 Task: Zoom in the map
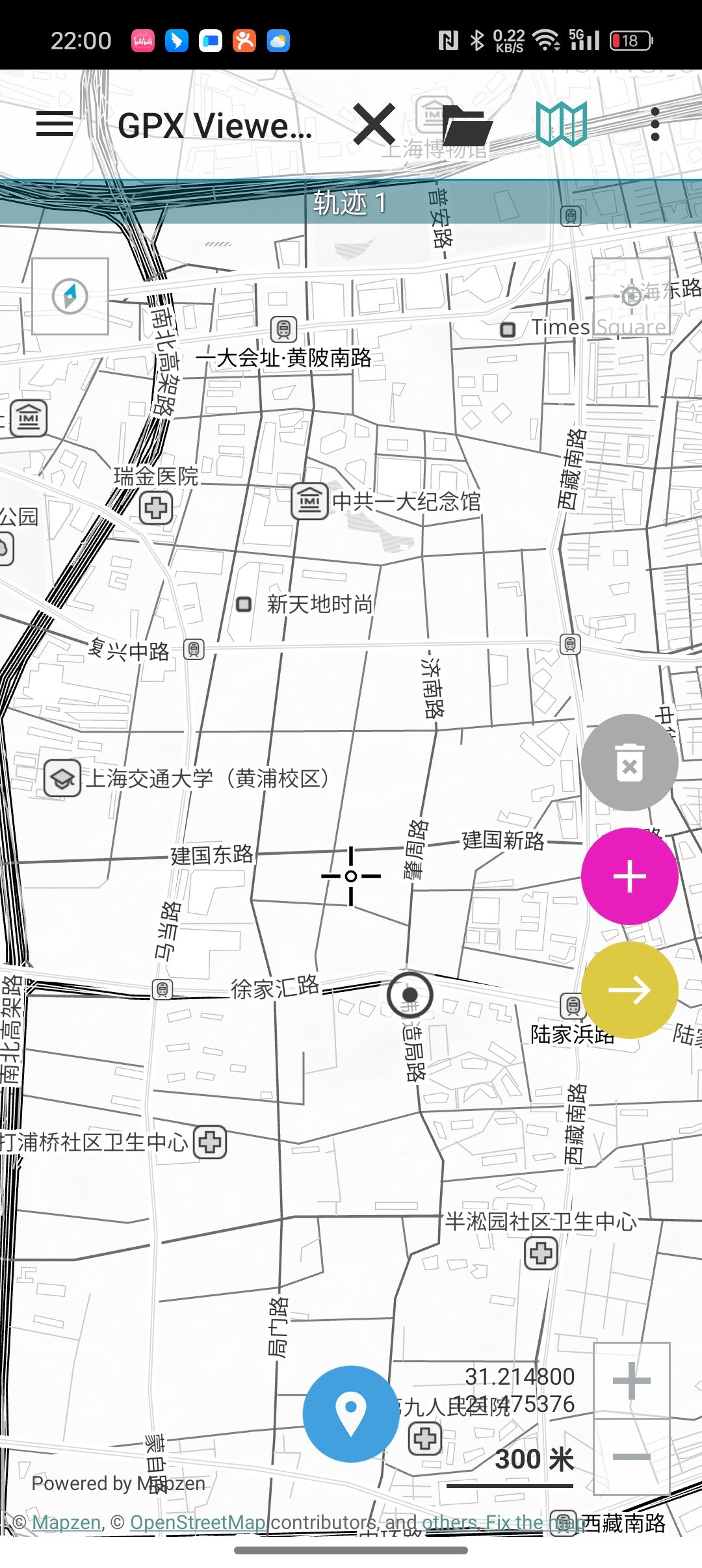[x=631, y=1380]
